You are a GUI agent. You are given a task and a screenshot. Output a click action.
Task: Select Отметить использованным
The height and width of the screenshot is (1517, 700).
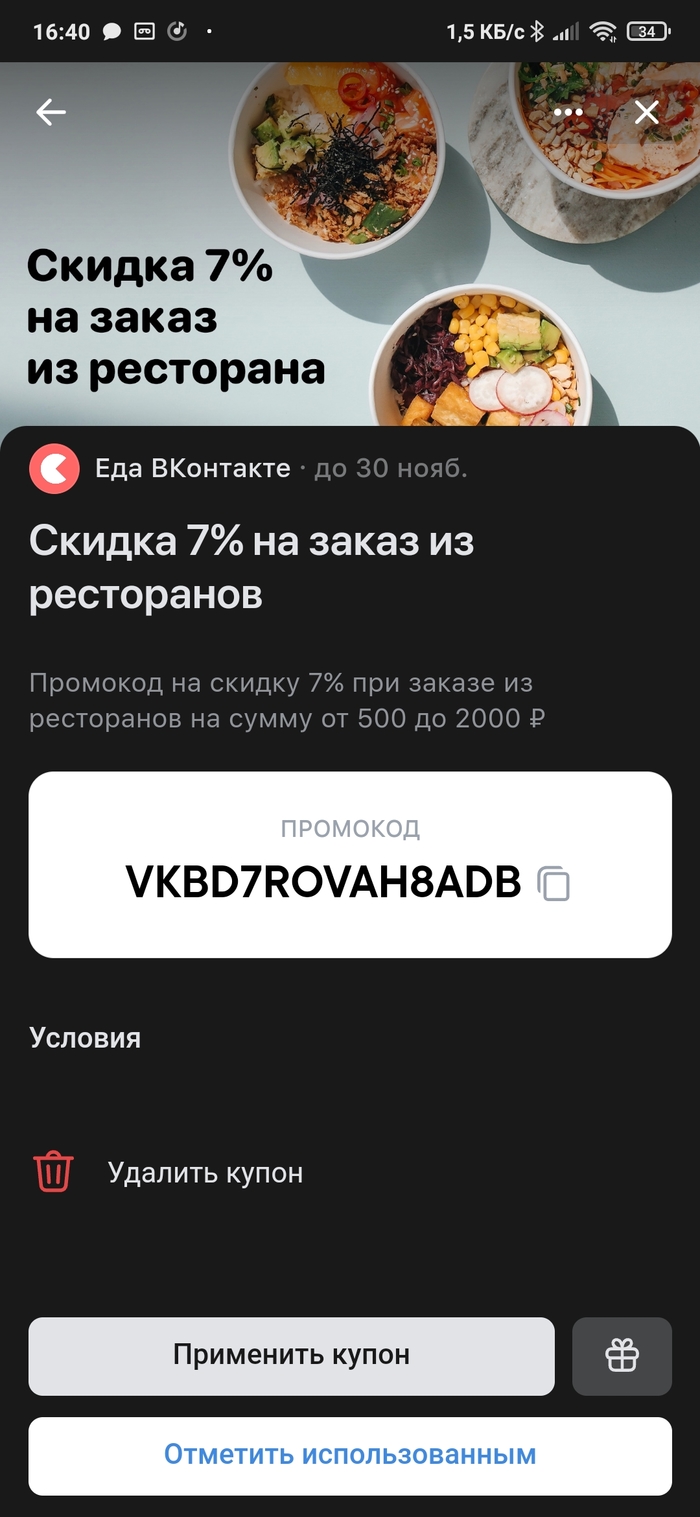point(350,1454)
